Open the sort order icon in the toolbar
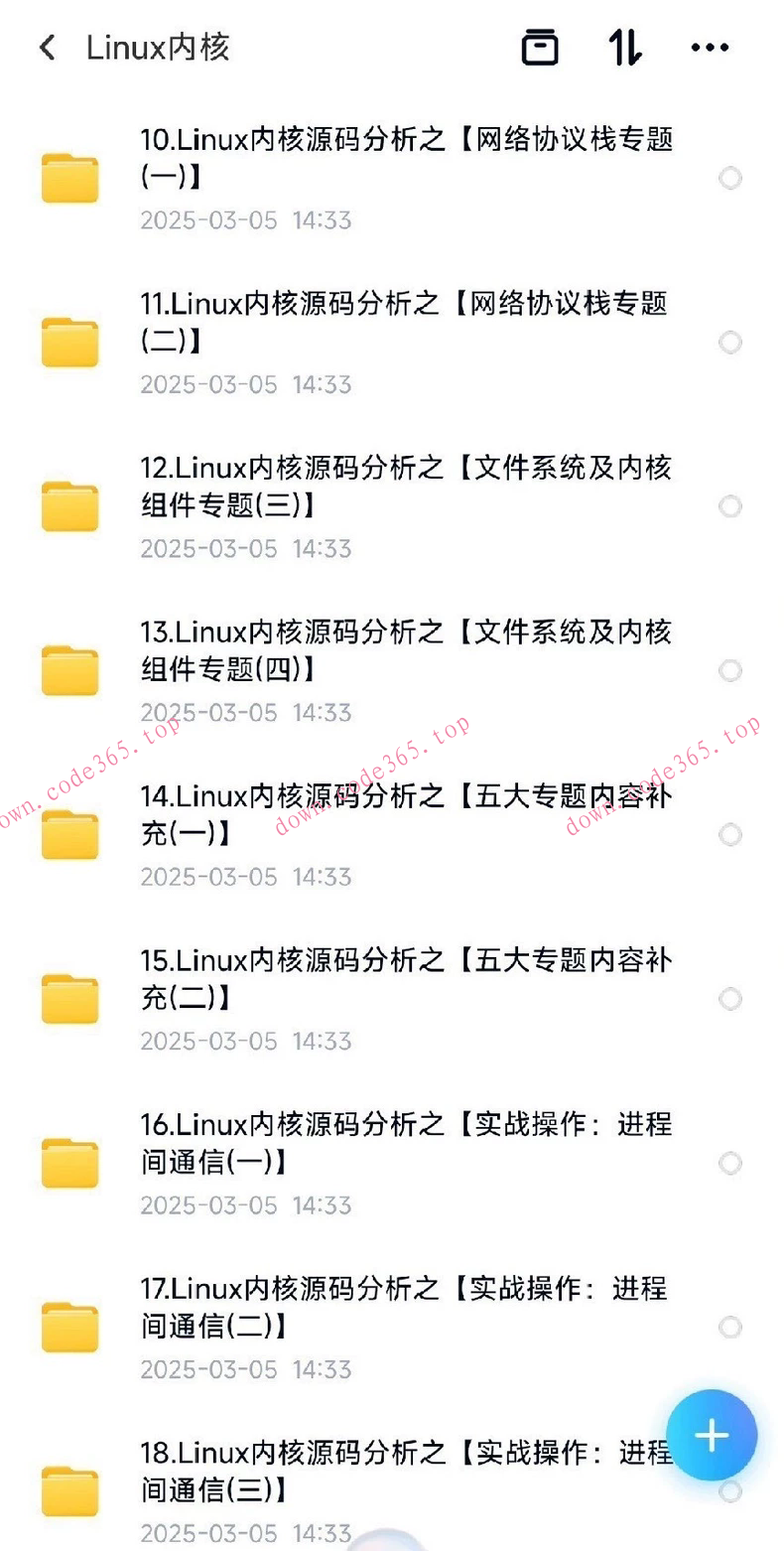 click(x=623, y=46)
